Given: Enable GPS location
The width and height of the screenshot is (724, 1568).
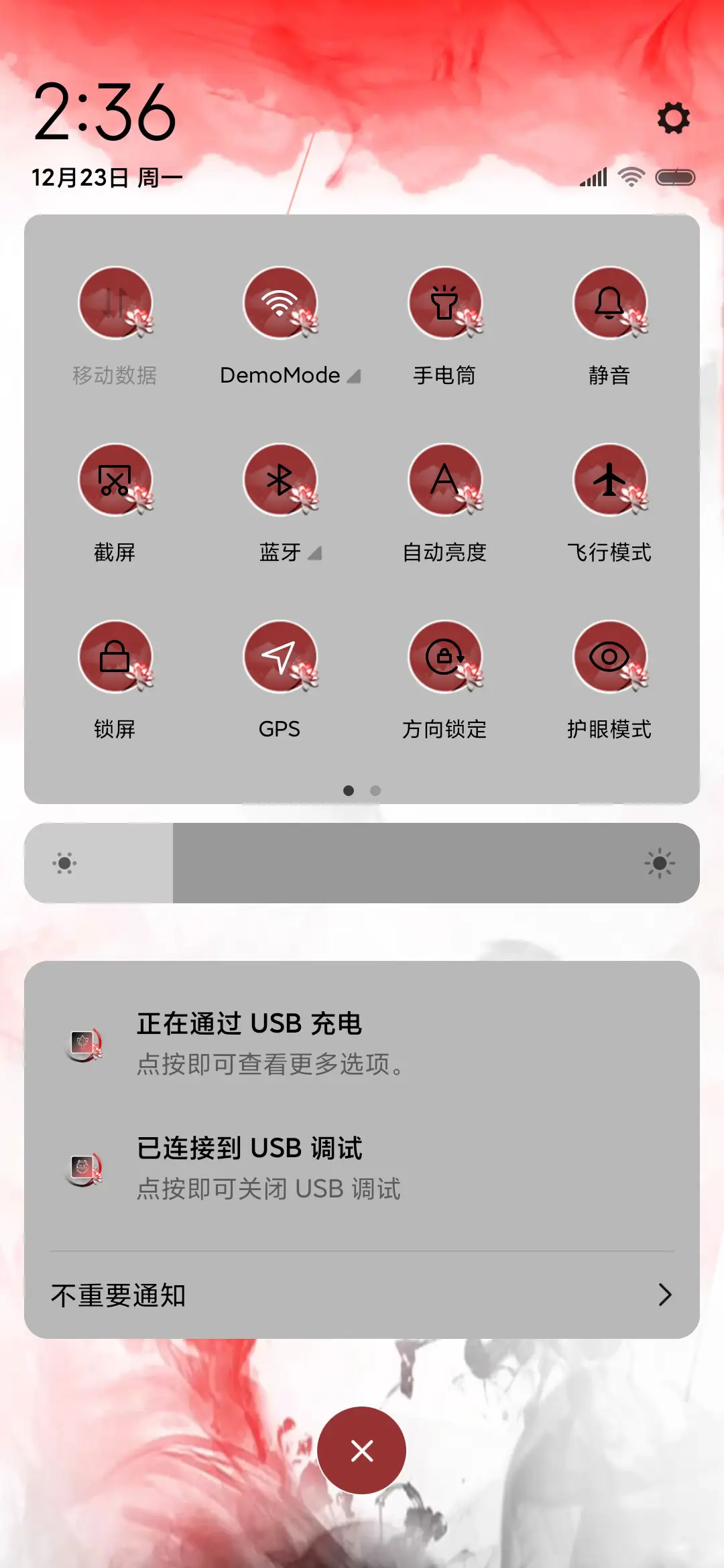Looking at the screenshot, I should pyautogui.click(x=282, y=658).
